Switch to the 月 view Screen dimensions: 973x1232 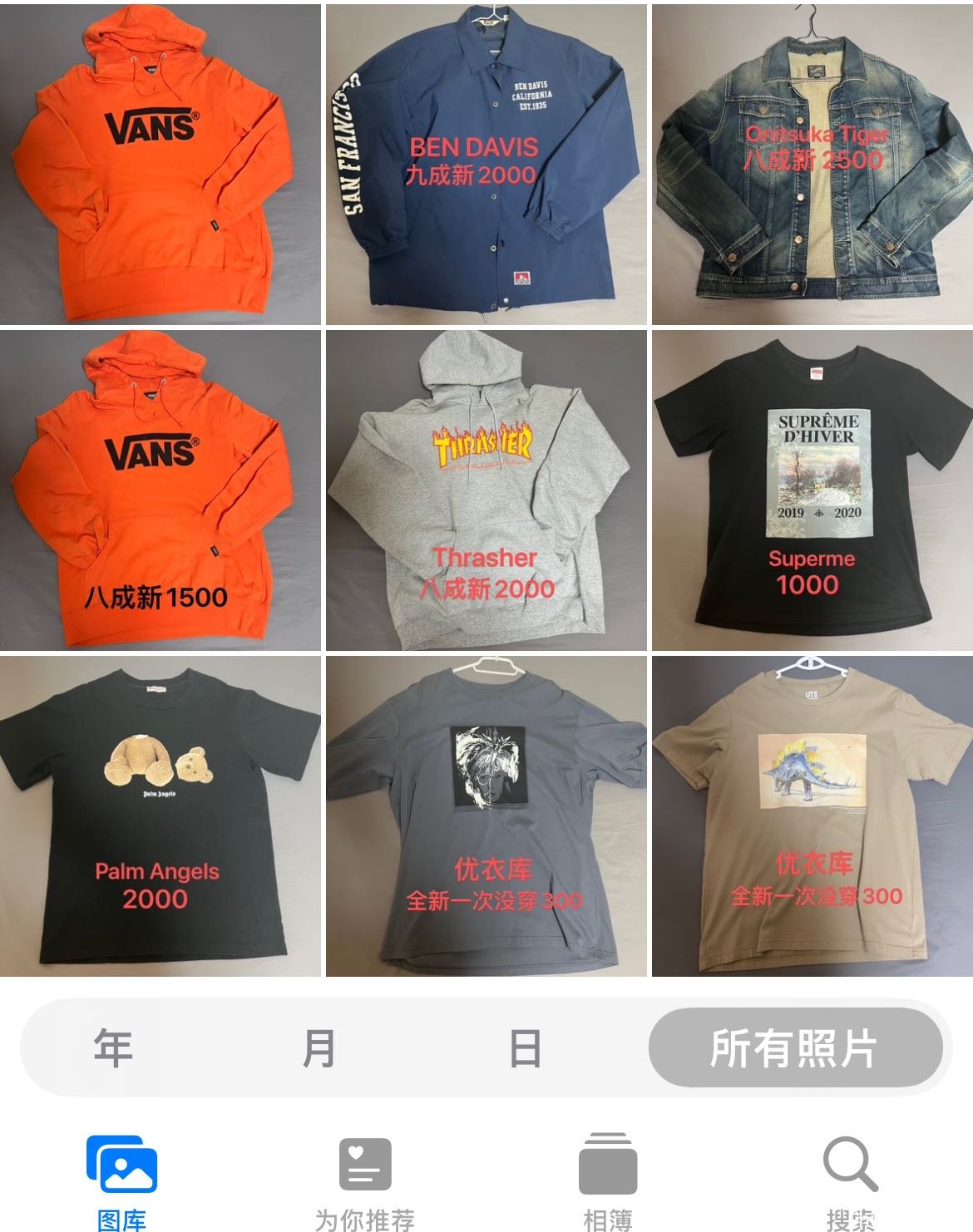[319, 1047]
